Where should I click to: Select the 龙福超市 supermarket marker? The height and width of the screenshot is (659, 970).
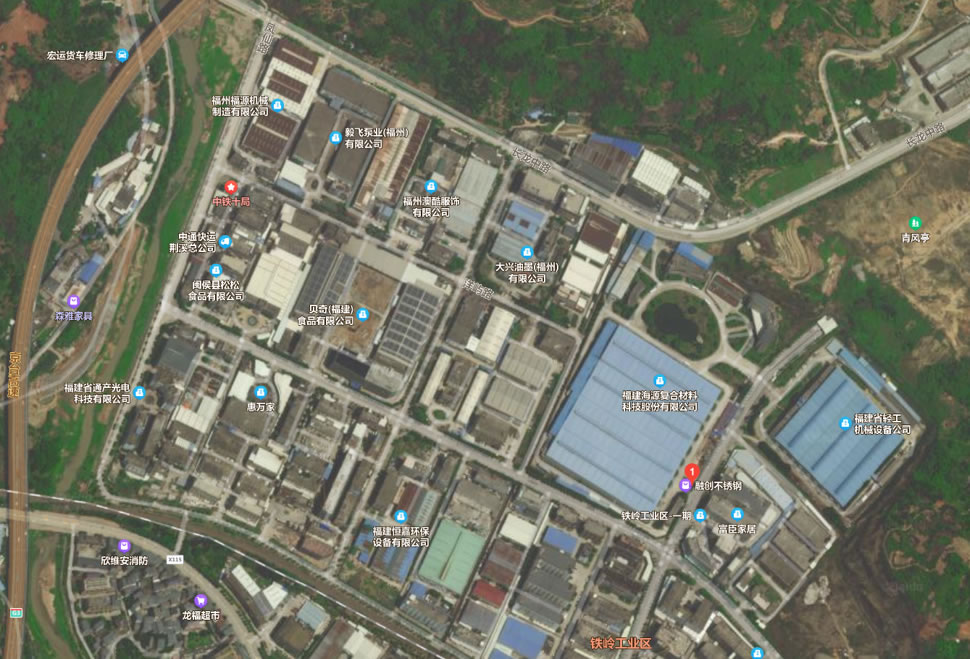coord(200,600)
